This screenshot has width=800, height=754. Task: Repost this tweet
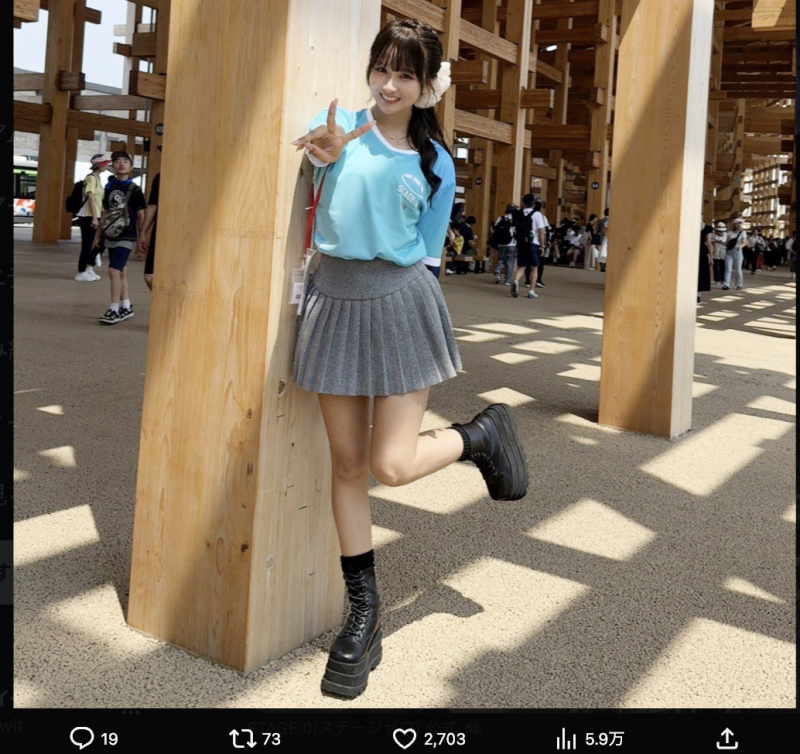243,738
